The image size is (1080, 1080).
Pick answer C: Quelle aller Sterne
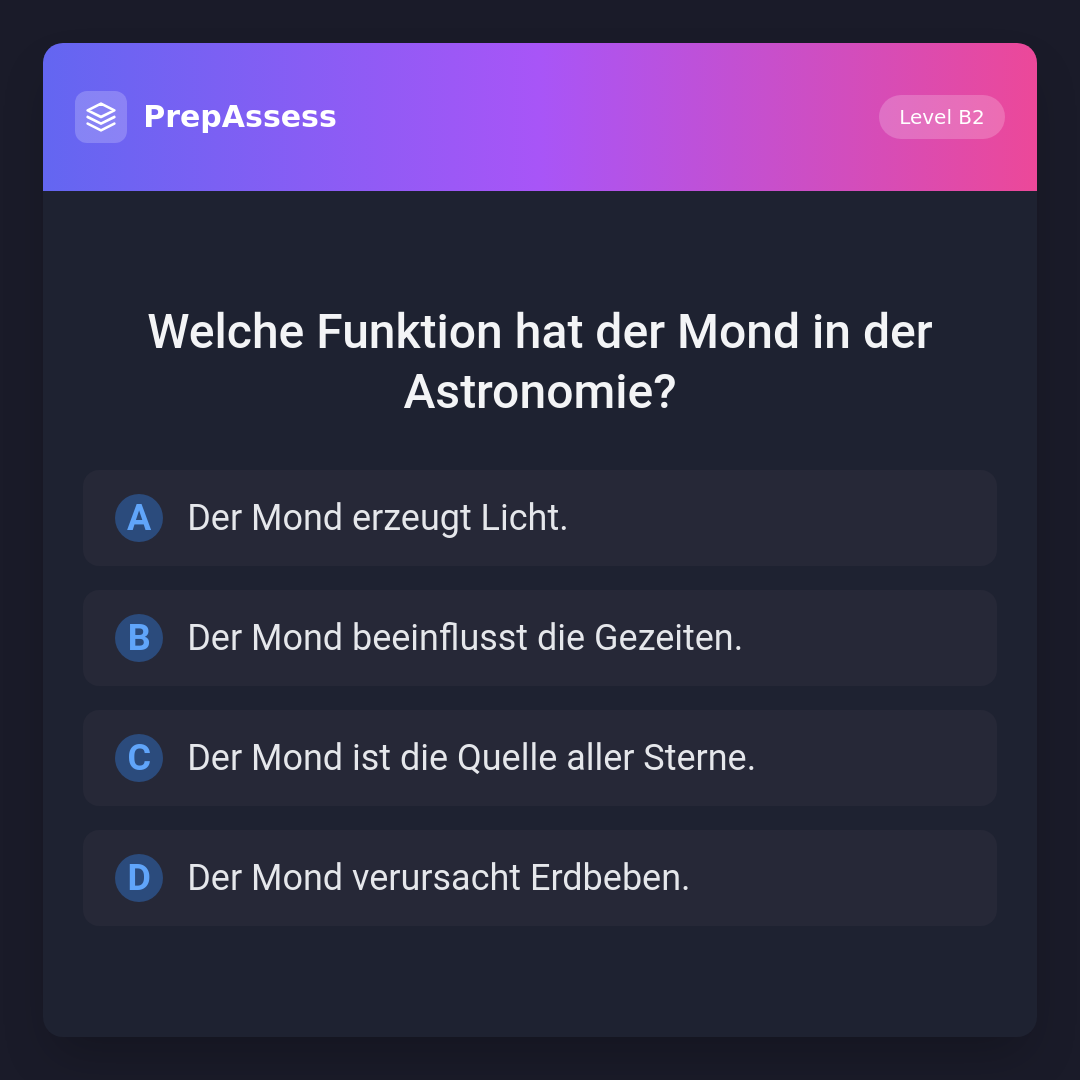[x=539, y=758]
